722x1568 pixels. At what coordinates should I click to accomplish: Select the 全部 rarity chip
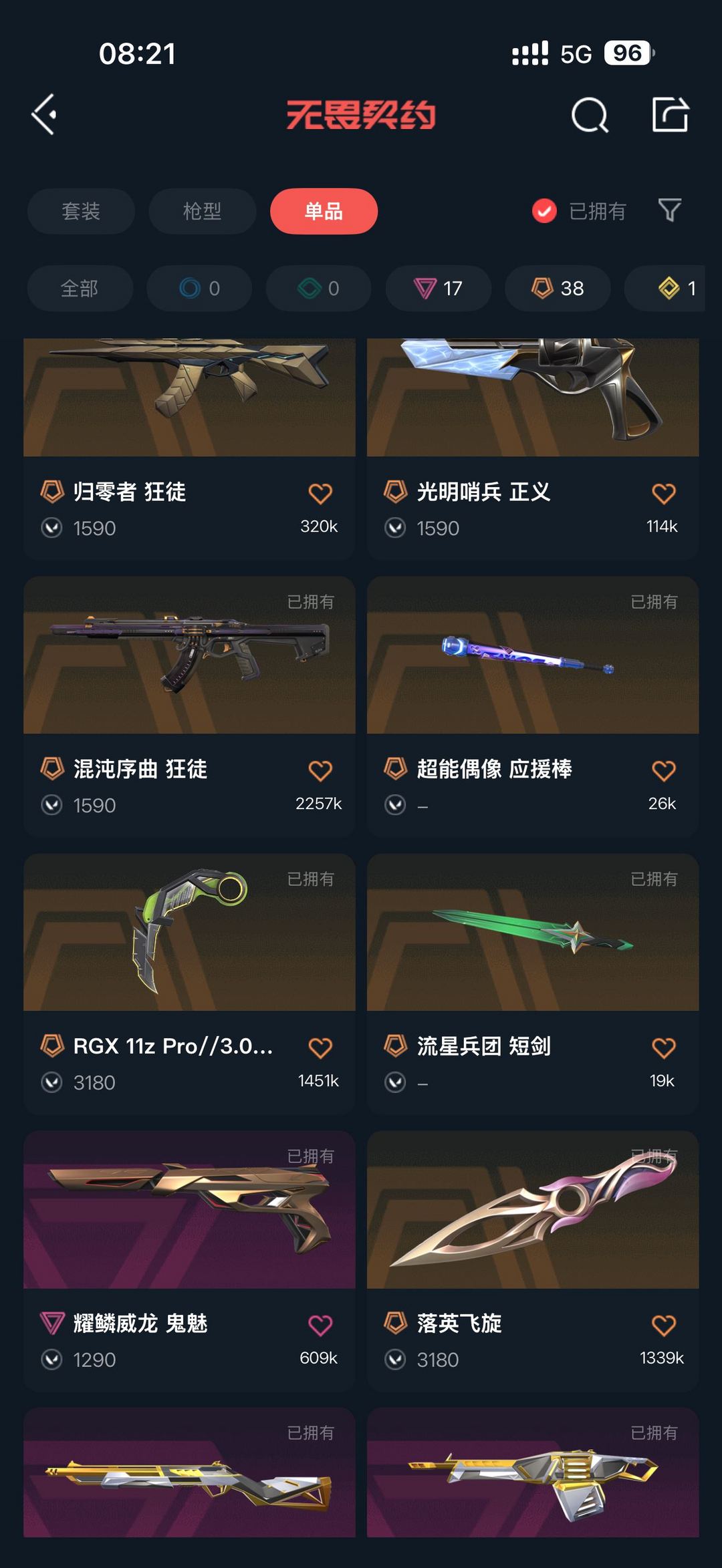[80, 289]
